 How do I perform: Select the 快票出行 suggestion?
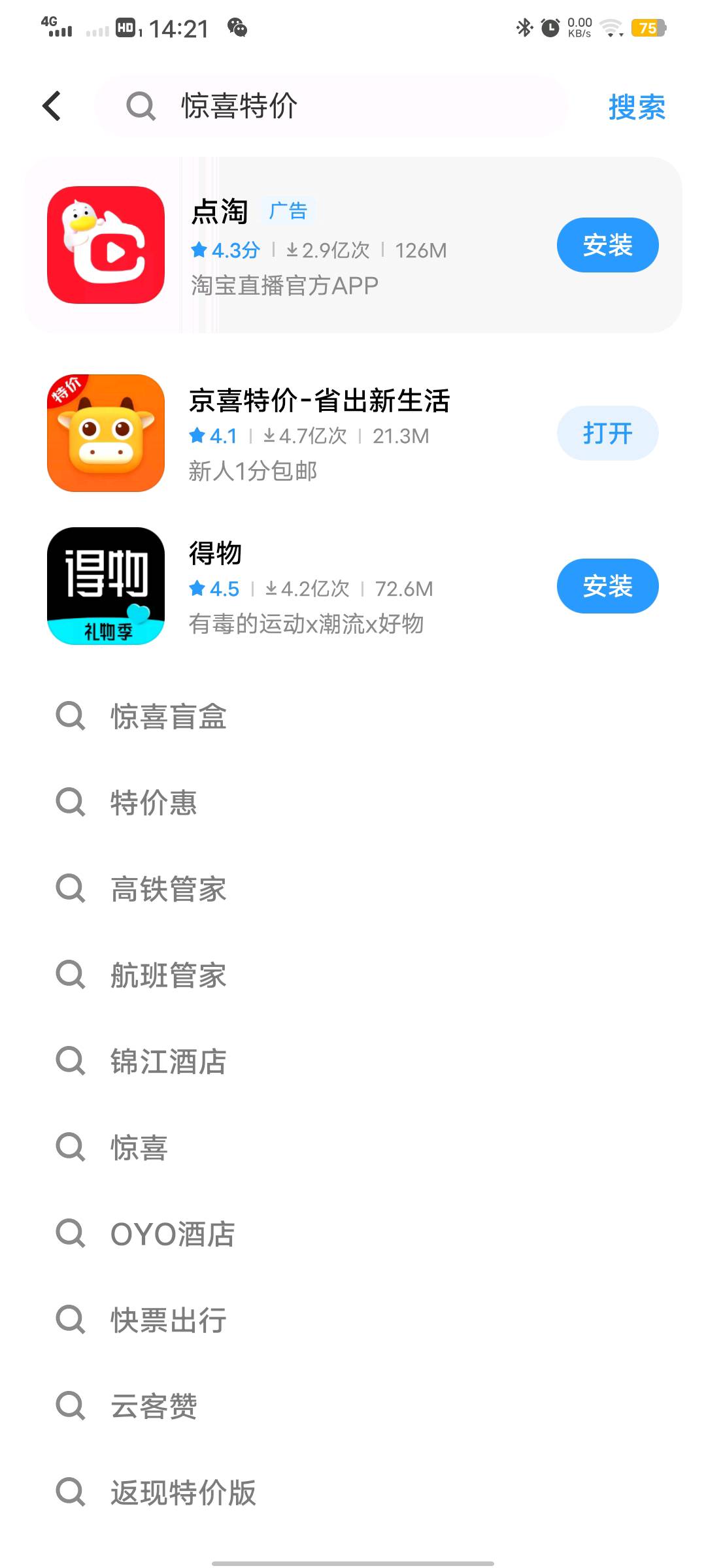click(x=353, y=1319)
